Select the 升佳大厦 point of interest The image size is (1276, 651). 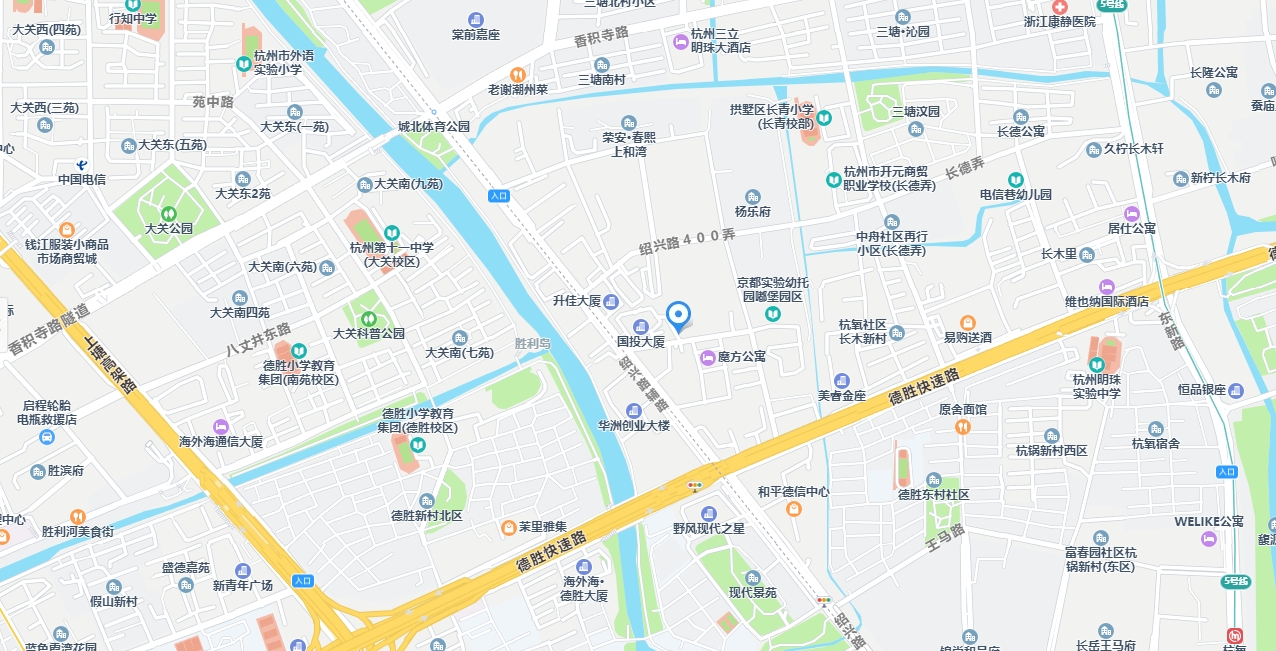611,301
